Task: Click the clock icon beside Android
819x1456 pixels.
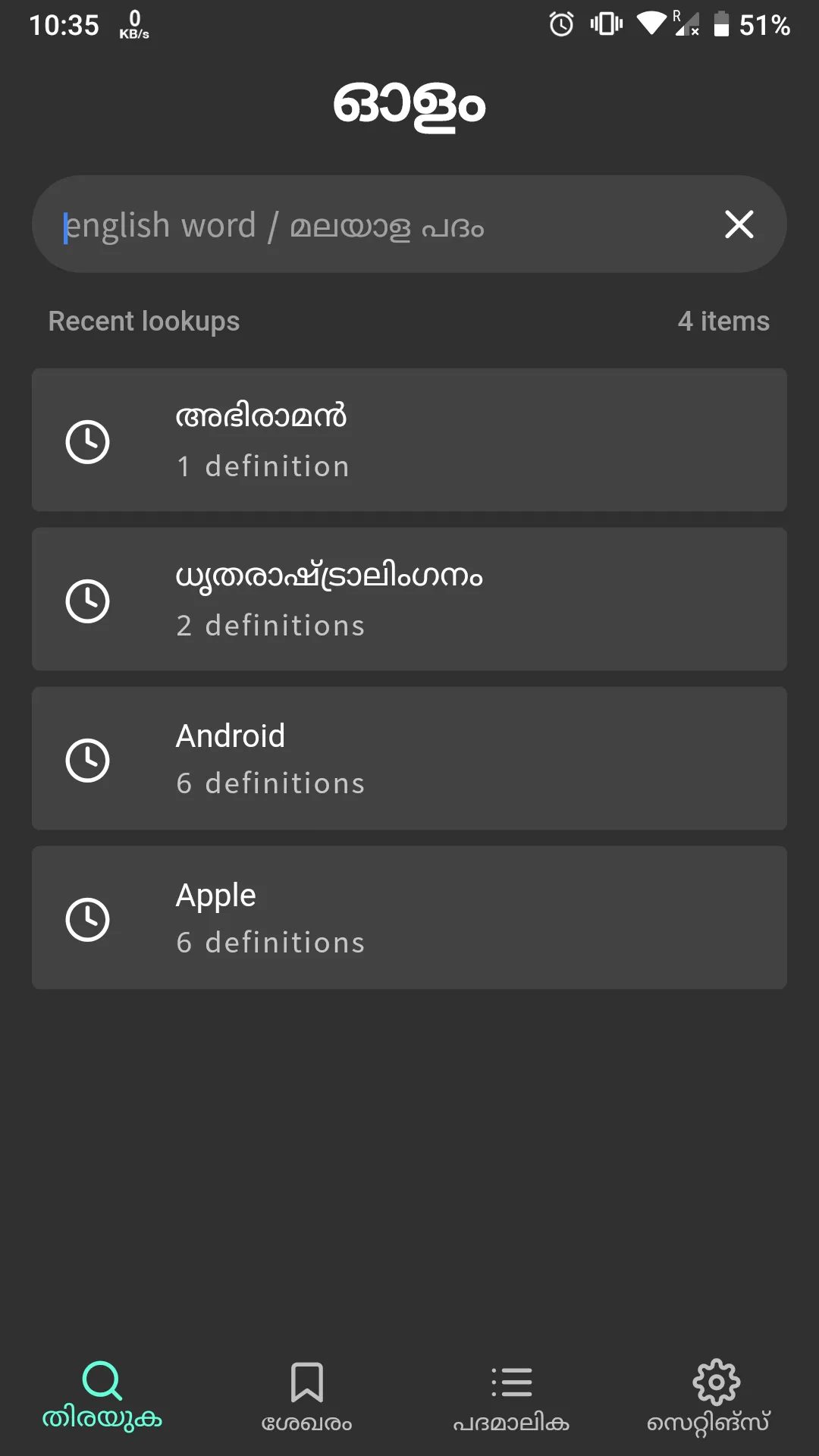Action: 87,759
